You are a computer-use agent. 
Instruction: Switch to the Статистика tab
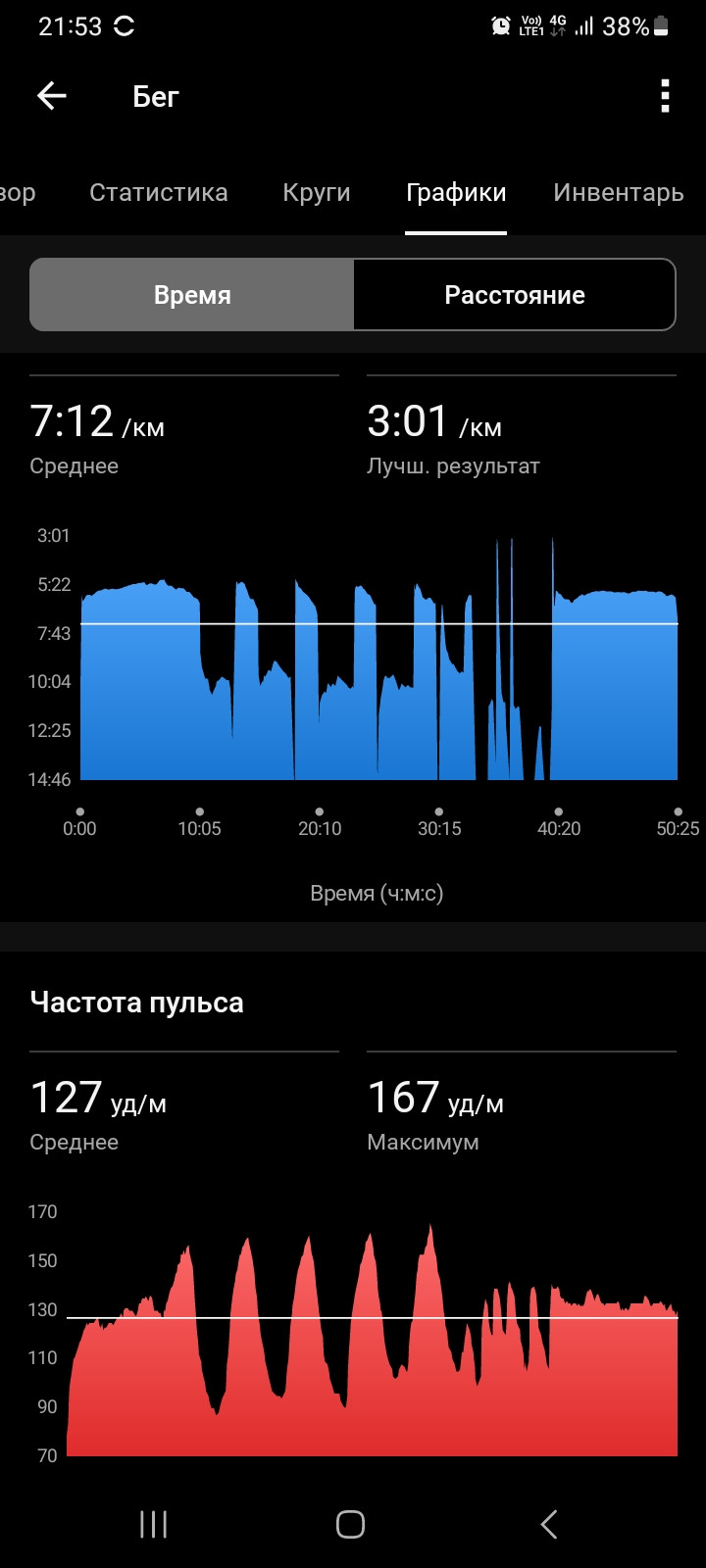pyautogui.click(x=159, y=193)
